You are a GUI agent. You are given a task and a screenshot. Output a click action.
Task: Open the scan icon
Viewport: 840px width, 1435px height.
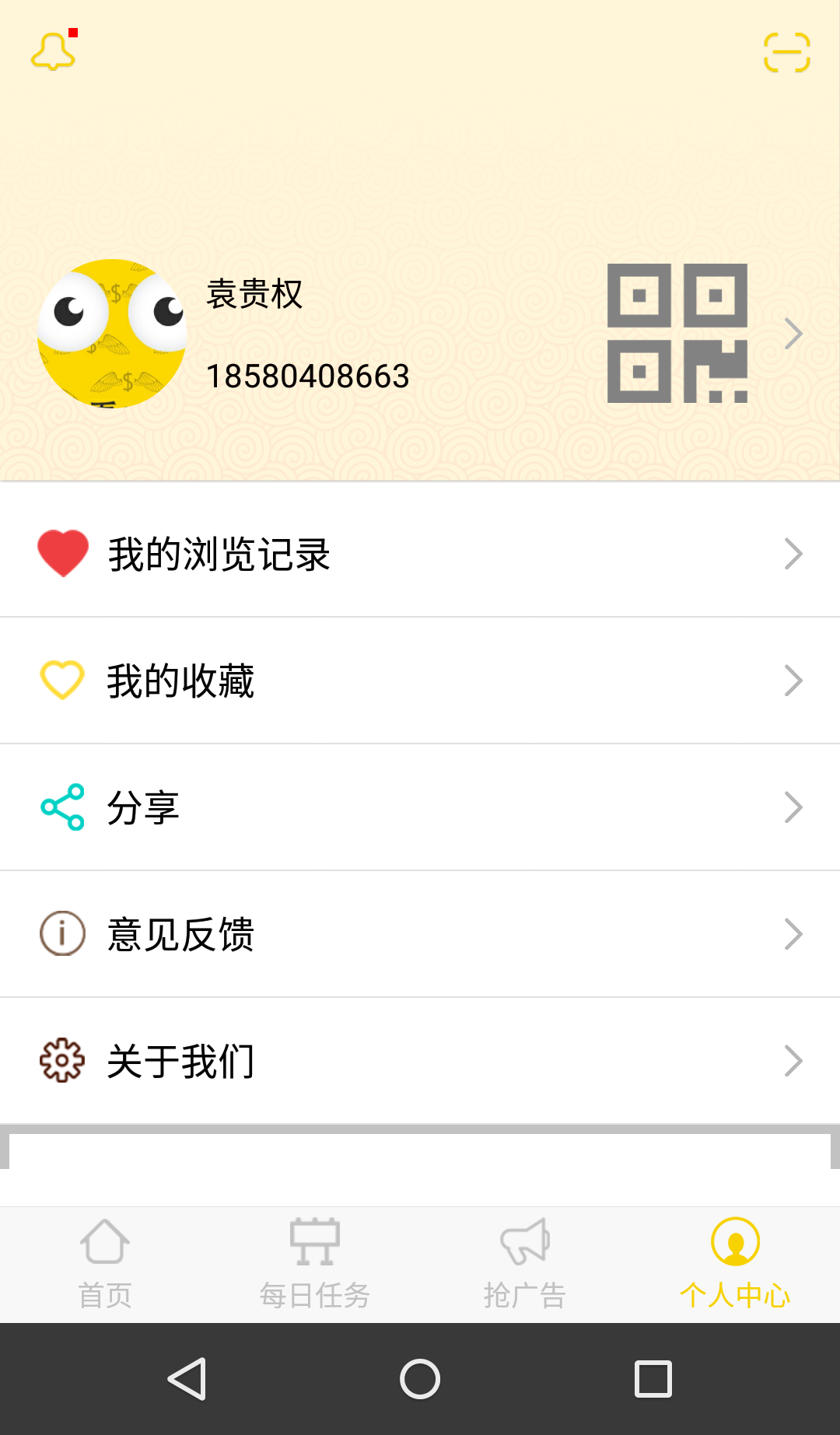pyautogui.click(x=787, y=52)
